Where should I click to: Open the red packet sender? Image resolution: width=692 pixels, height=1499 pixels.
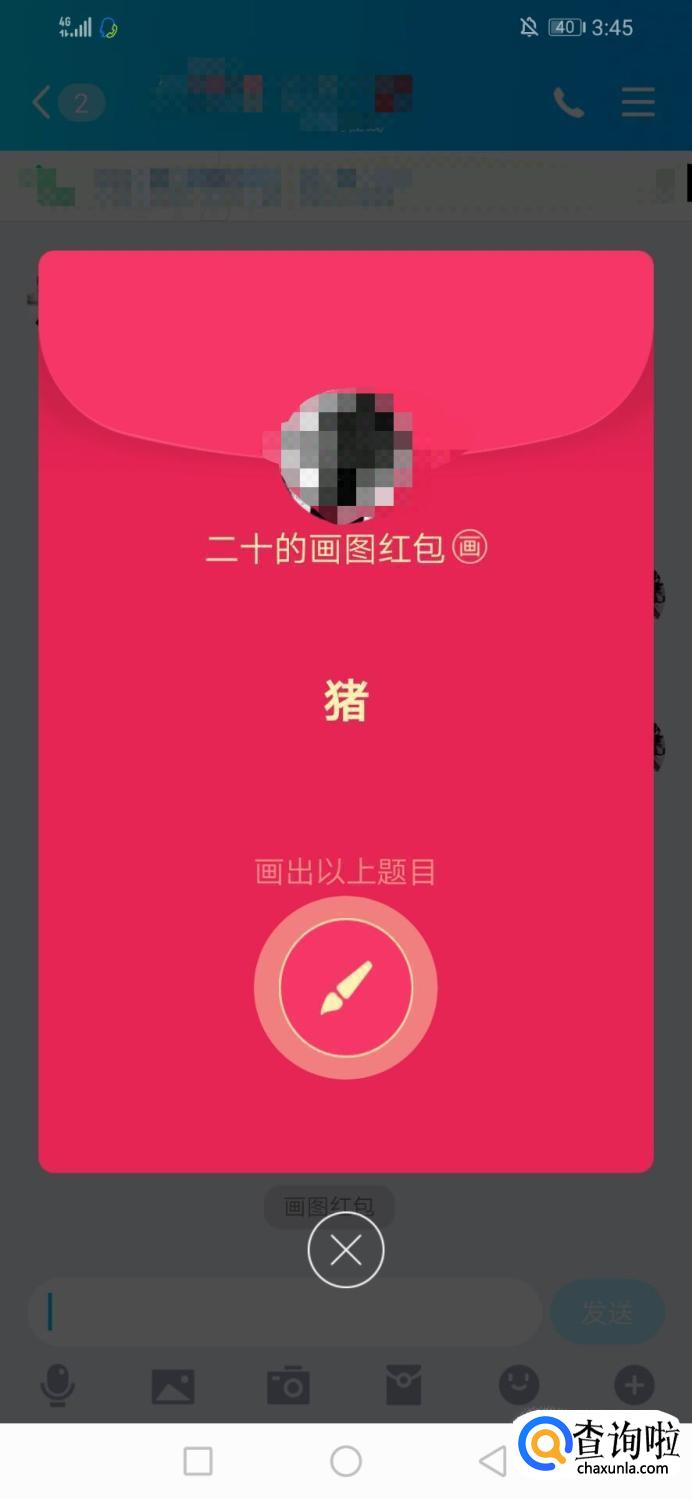point(403,1386)
